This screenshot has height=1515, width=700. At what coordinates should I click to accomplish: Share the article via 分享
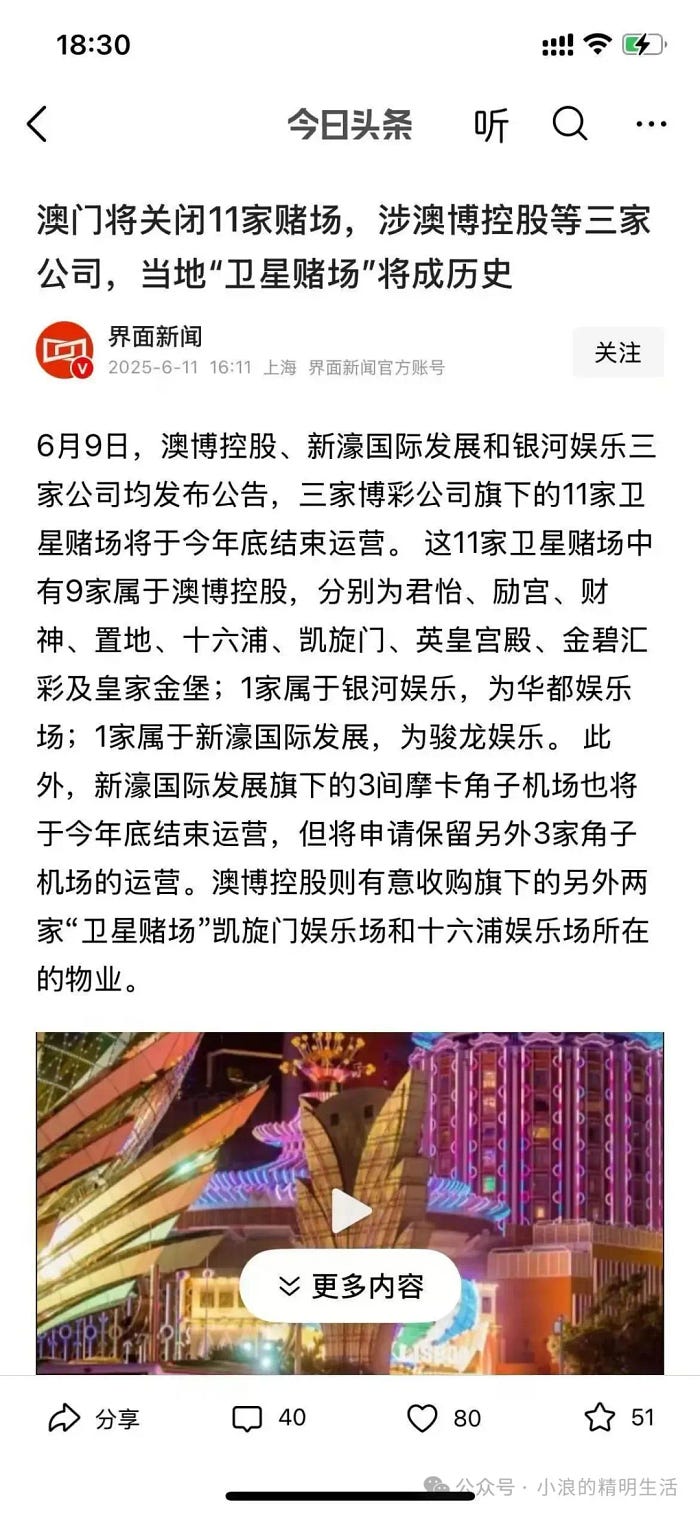94,1418
